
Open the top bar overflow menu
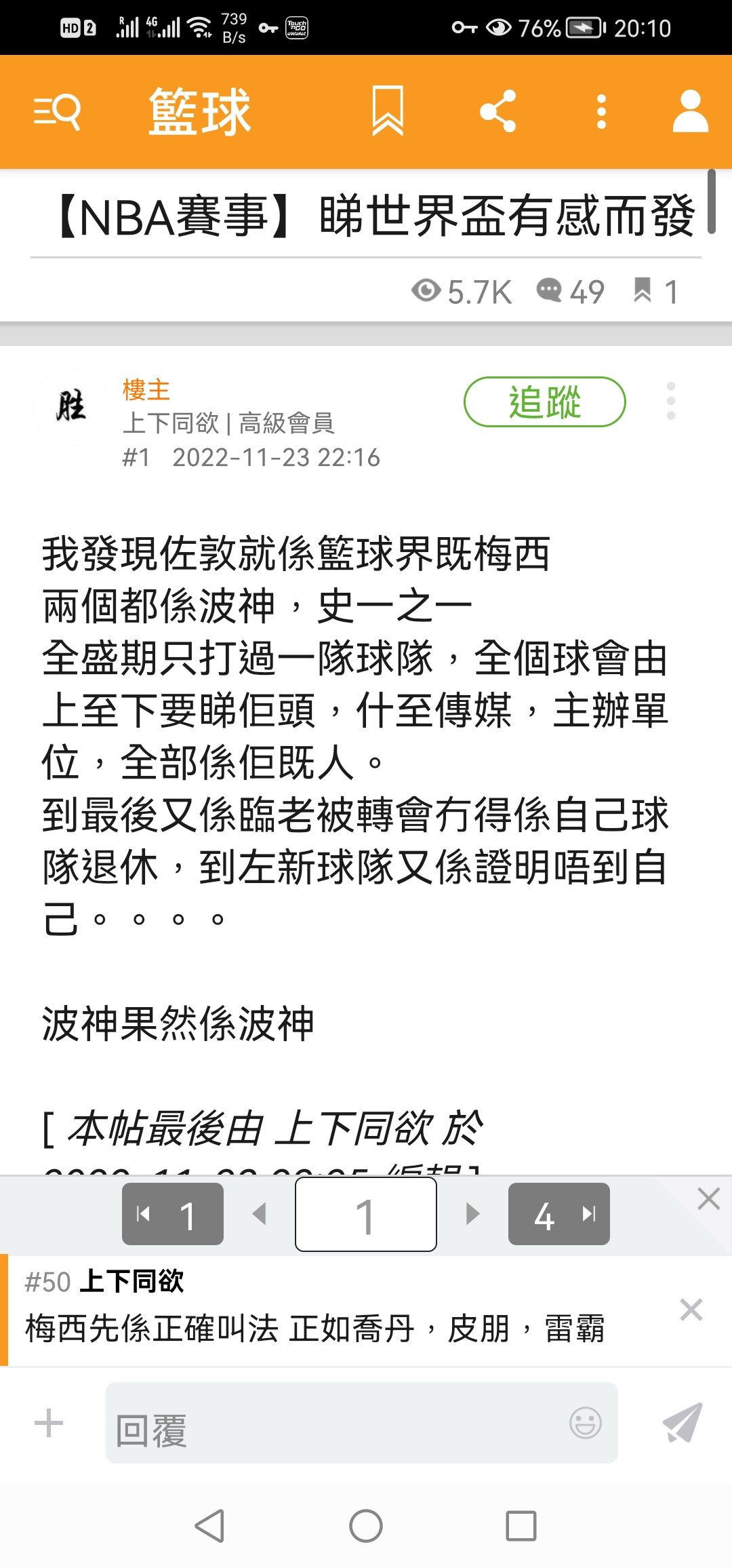click(601, 112)
